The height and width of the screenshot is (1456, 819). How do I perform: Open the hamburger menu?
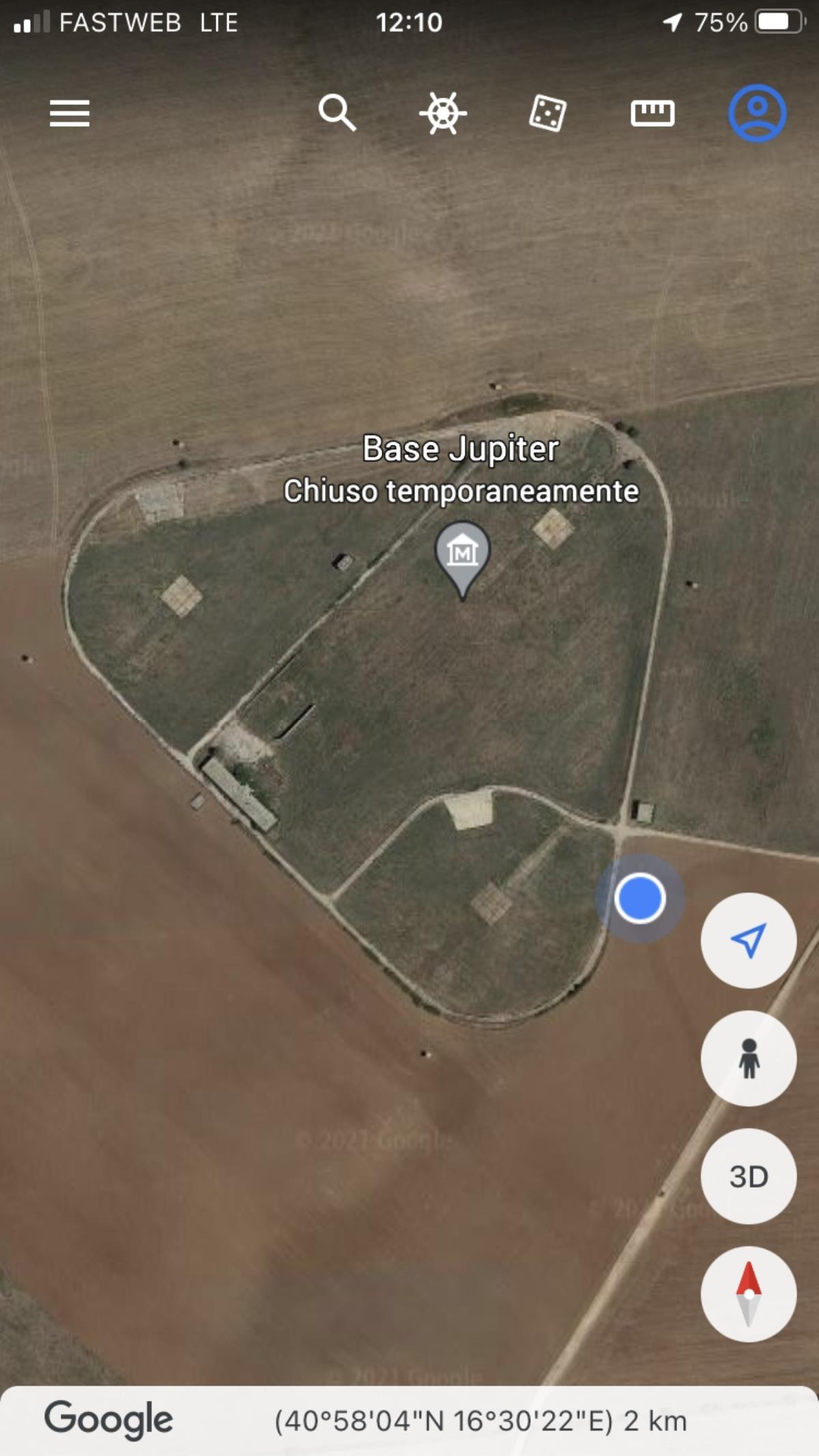point(70,113)
